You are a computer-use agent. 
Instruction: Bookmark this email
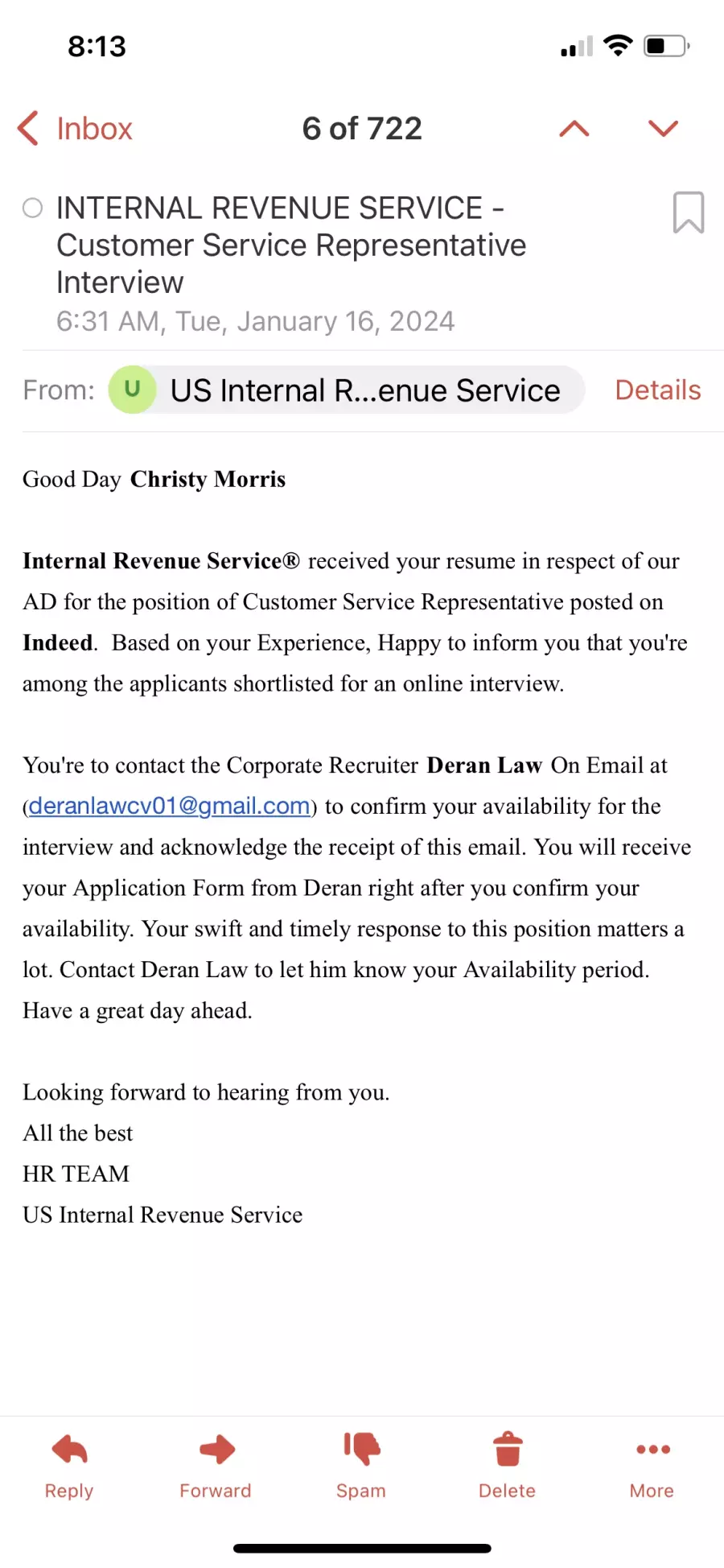coord(689,213)
